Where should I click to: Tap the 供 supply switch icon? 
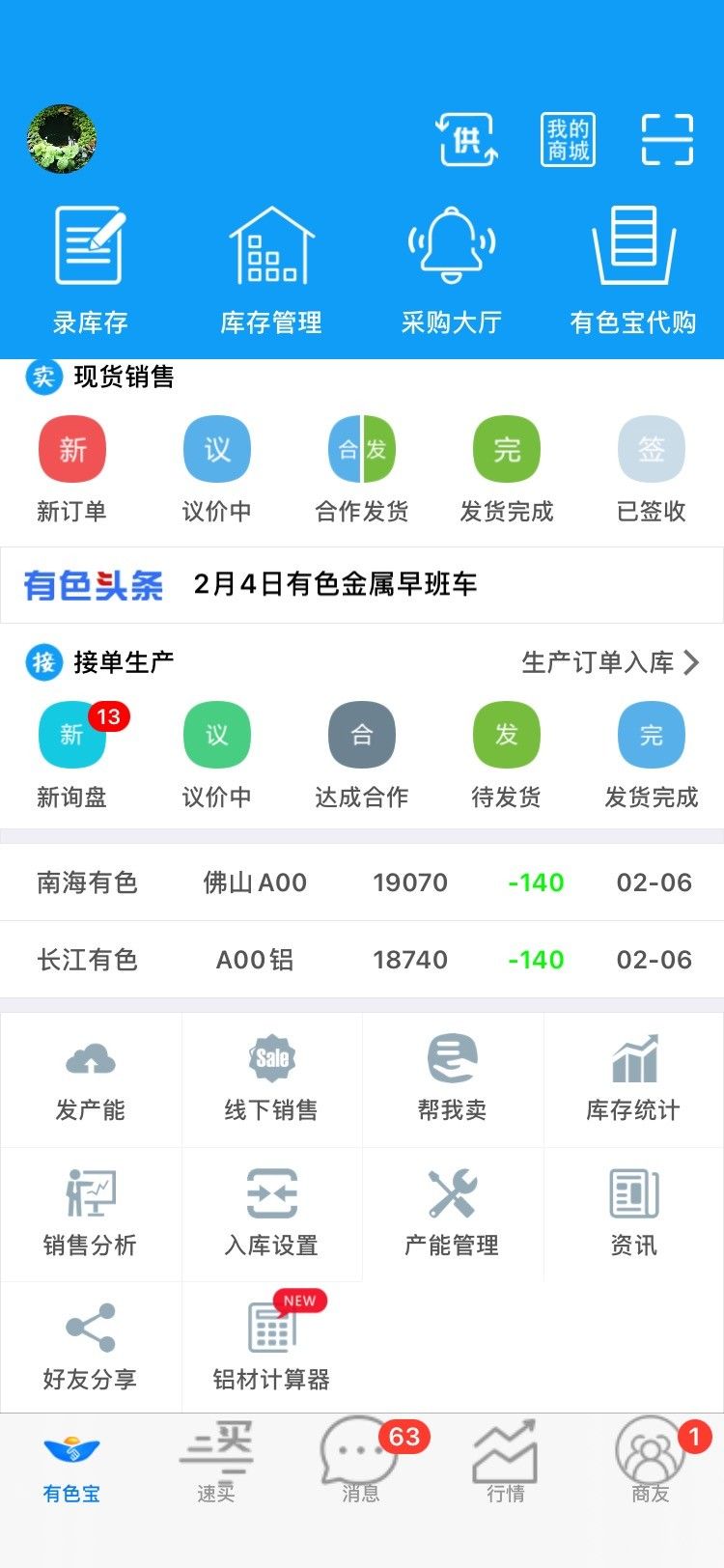pyautogui.click(x=467, y=140)
